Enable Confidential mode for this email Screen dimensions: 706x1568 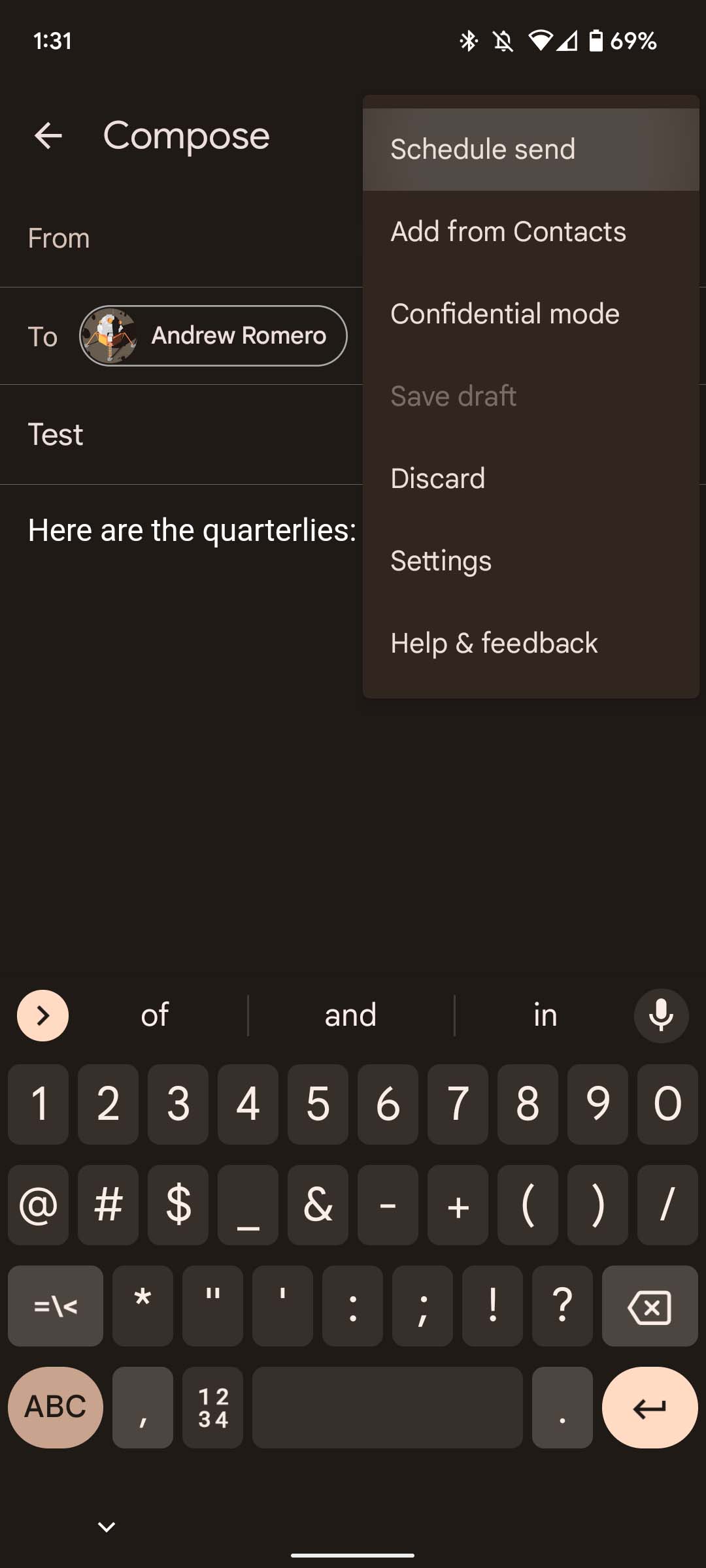(505, 314)
